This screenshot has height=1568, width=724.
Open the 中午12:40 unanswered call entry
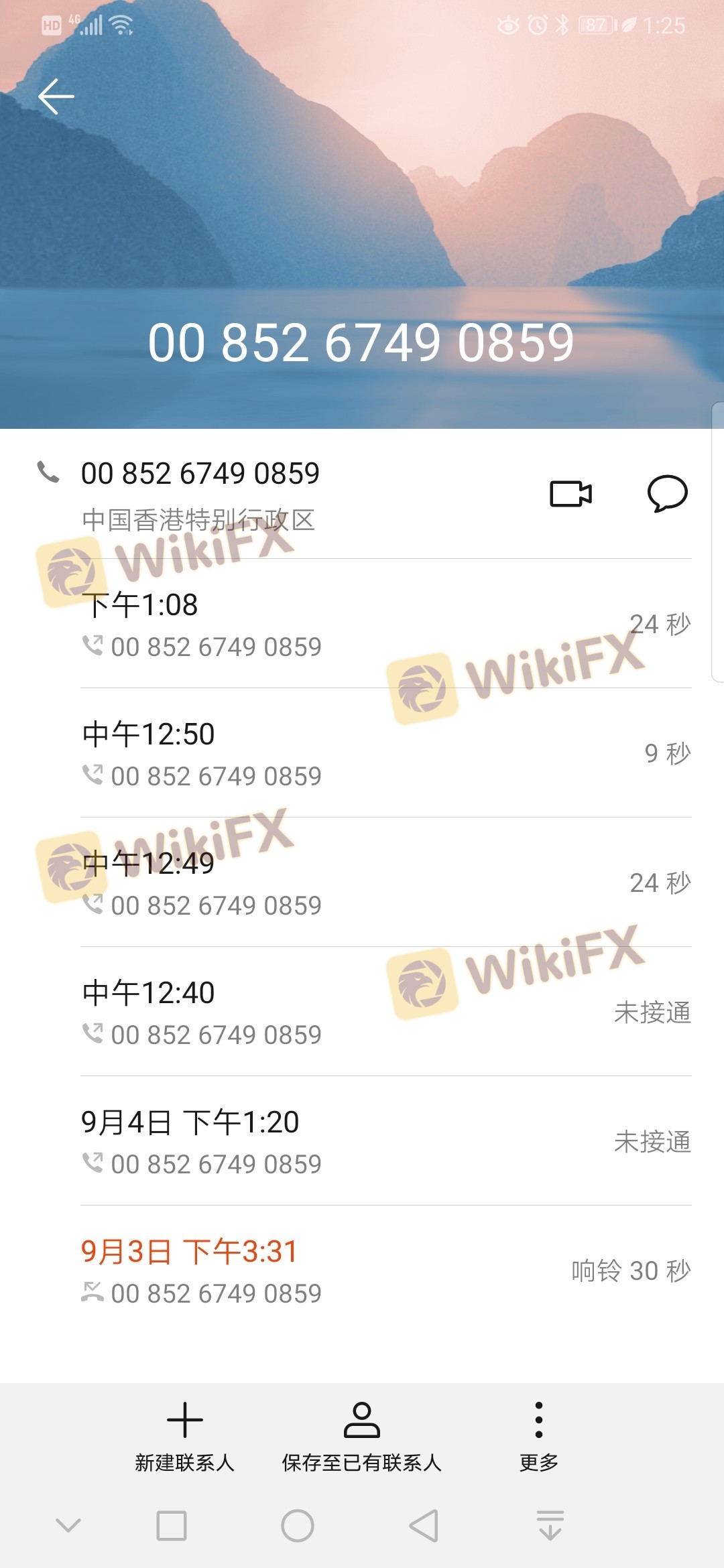point(385,1012)
